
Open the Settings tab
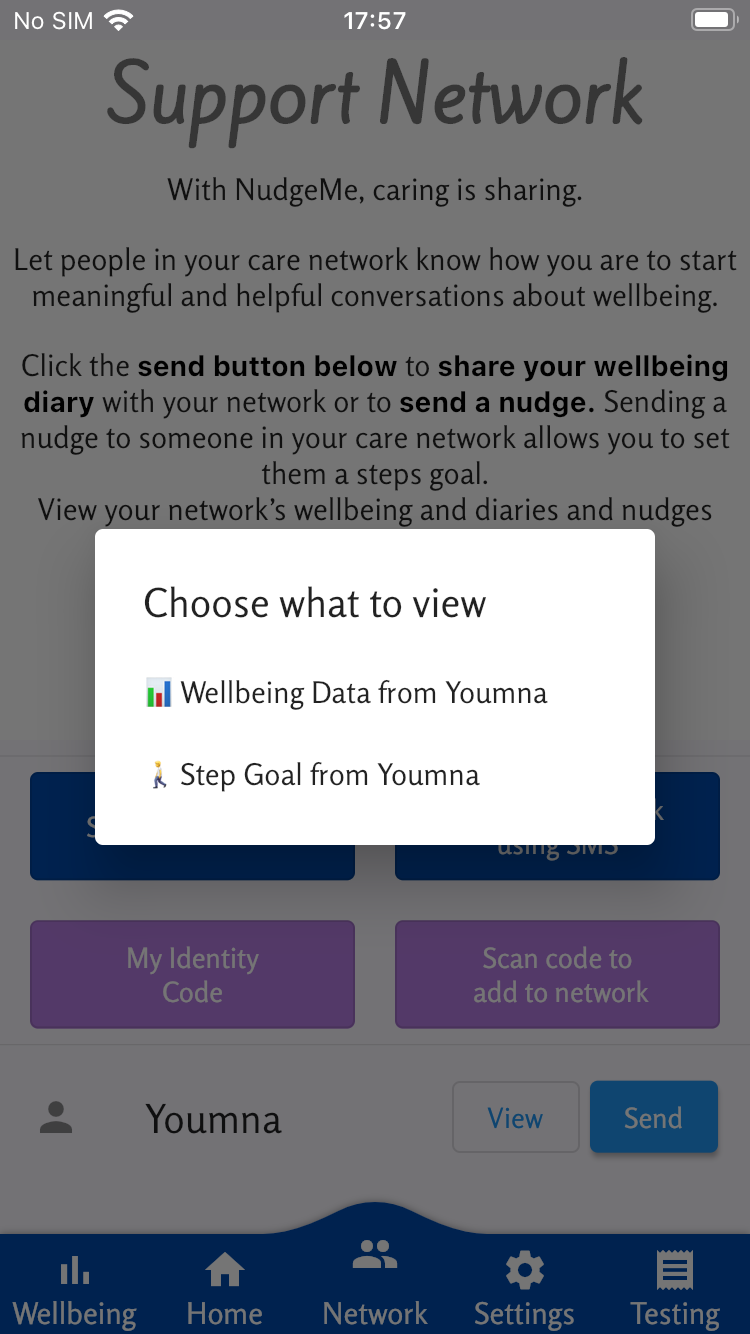[524, 1290]
